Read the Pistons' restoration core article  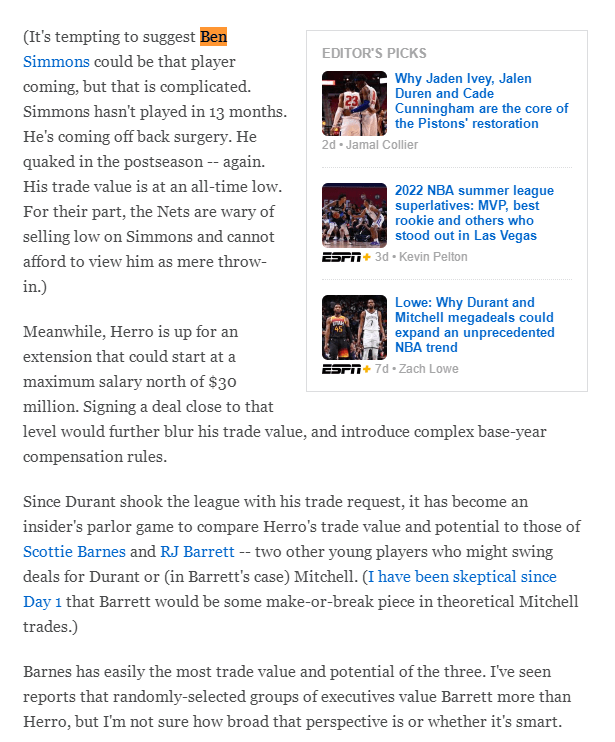(x=481, y=101)
